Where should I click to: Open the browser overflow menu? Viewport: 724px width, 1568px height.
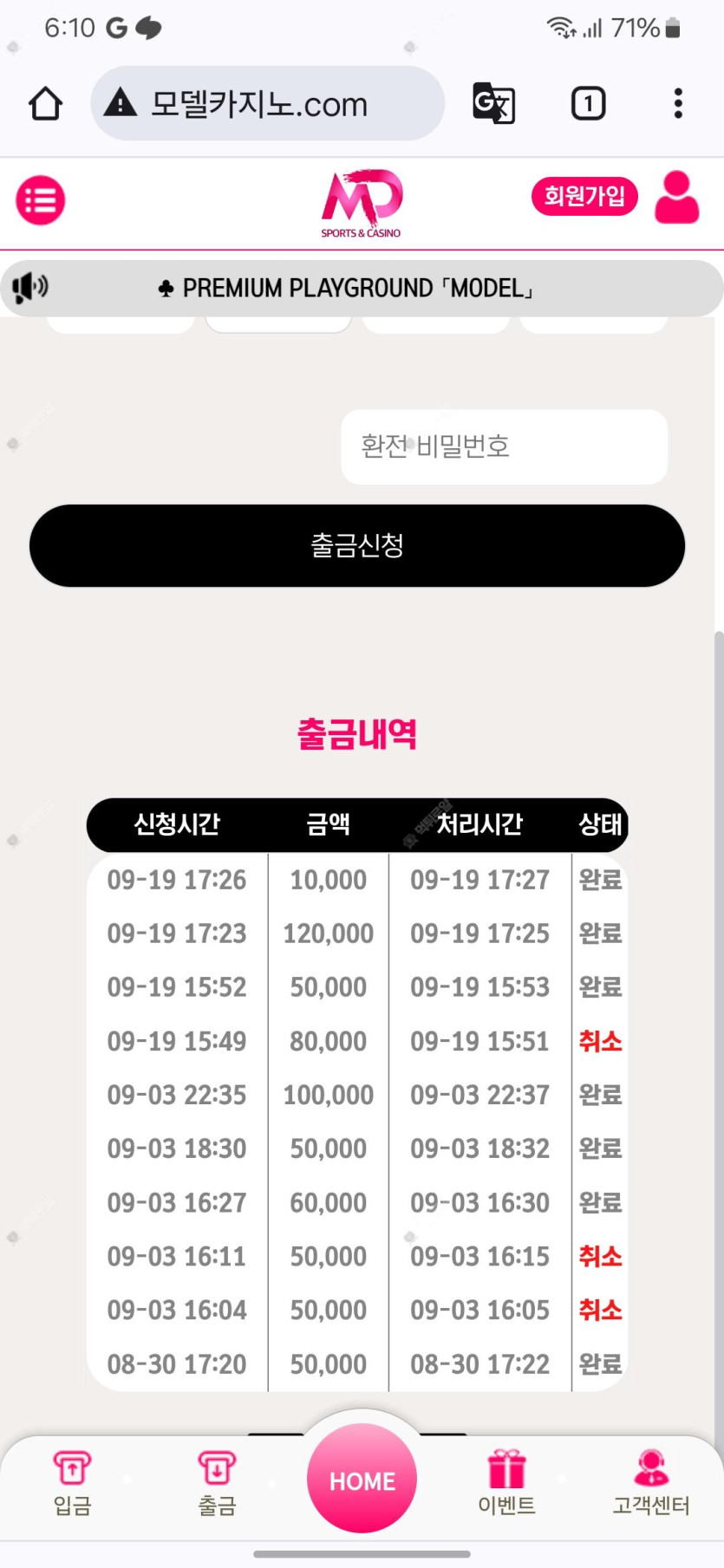(x=678, y=104)
